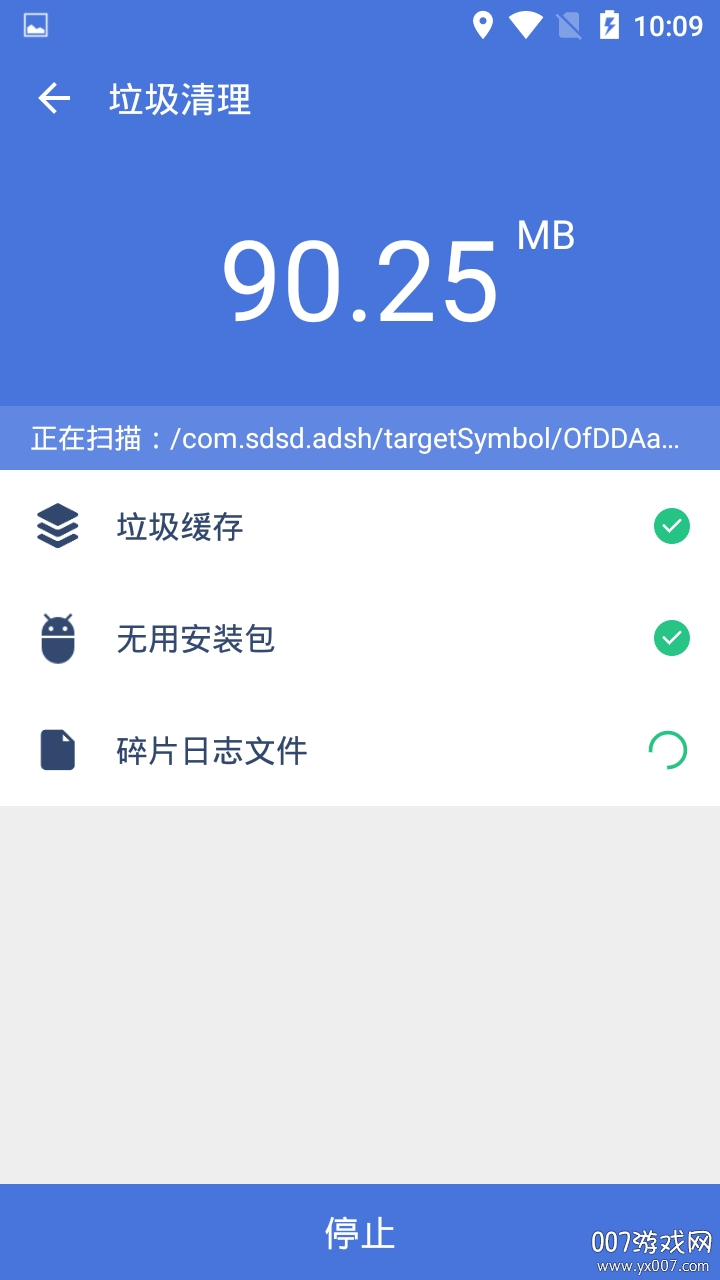Click the document icon for 碎片日志文件
The image size is (720, 1280).
[x=57, y=750]
